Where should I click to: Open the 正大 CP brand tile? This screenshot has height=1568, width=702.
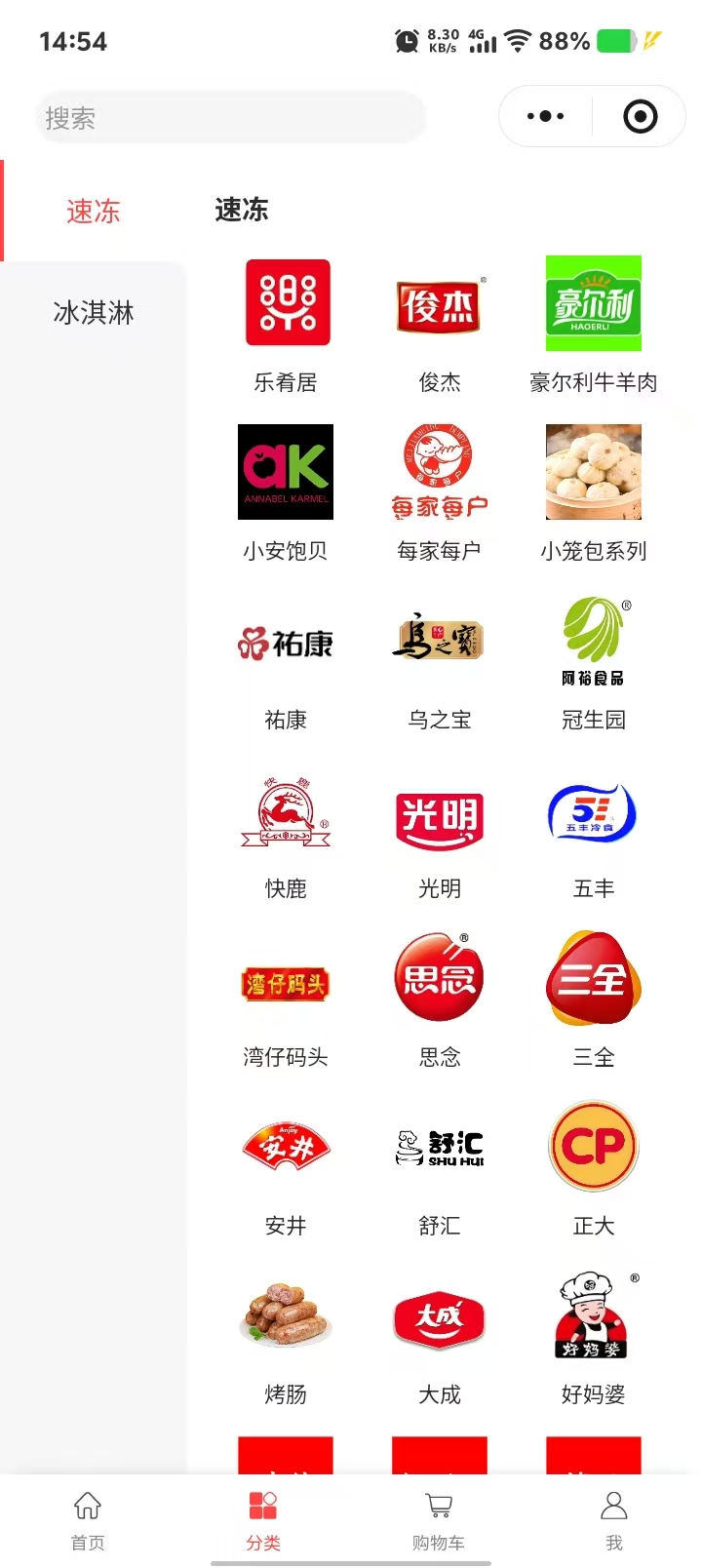click(x=593, y=1167)
